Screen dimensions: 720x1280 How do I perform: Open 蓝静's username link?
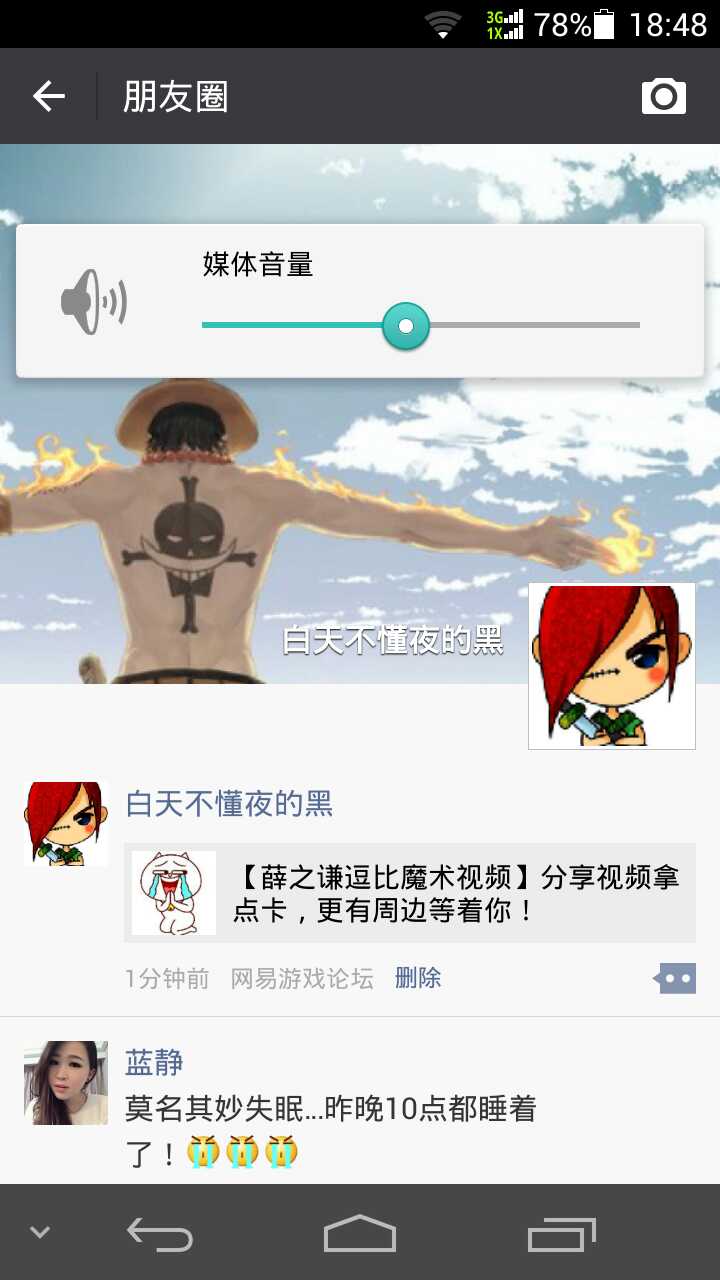point(154,1062)
